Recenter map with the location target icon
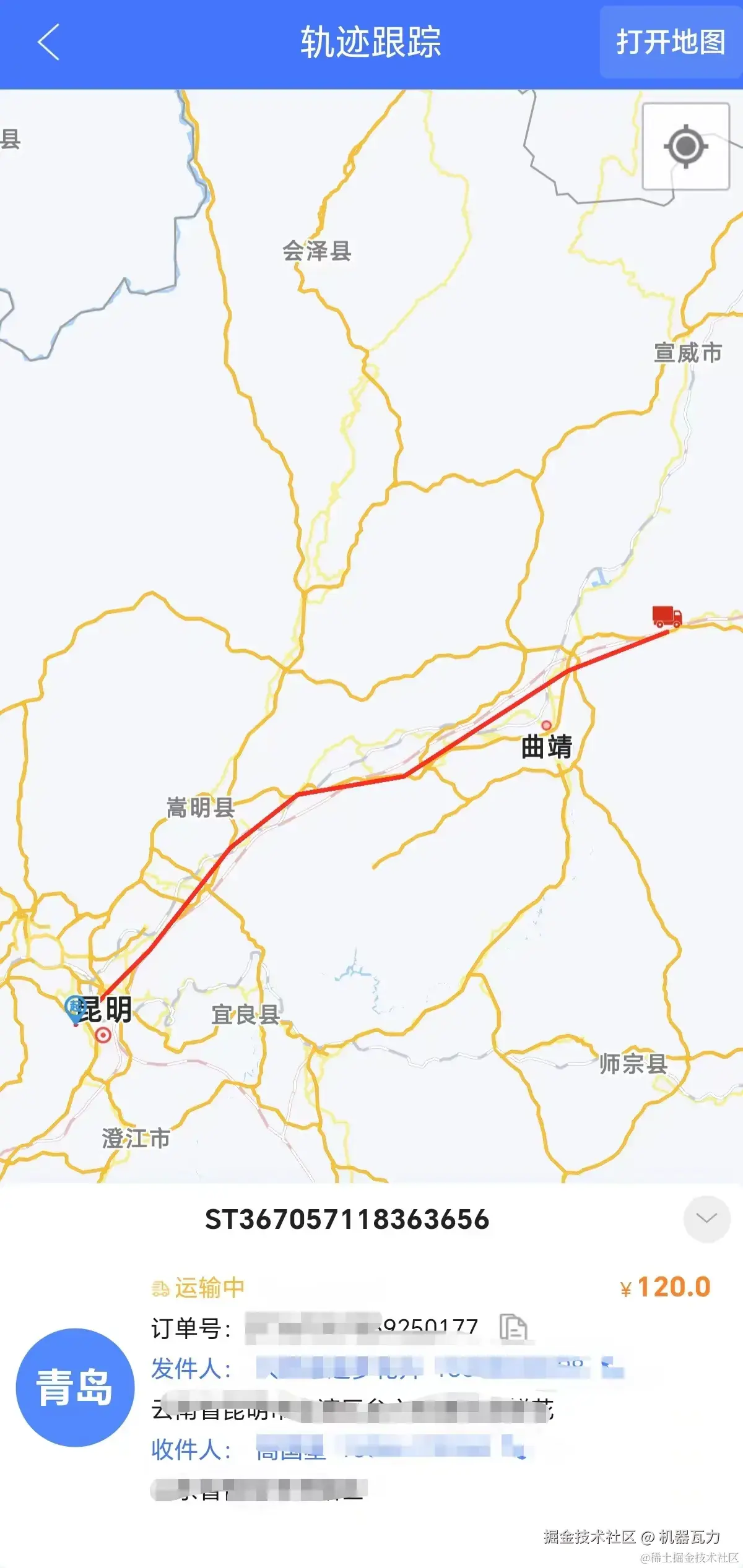The image size is (743, 1568). [685, 147]
